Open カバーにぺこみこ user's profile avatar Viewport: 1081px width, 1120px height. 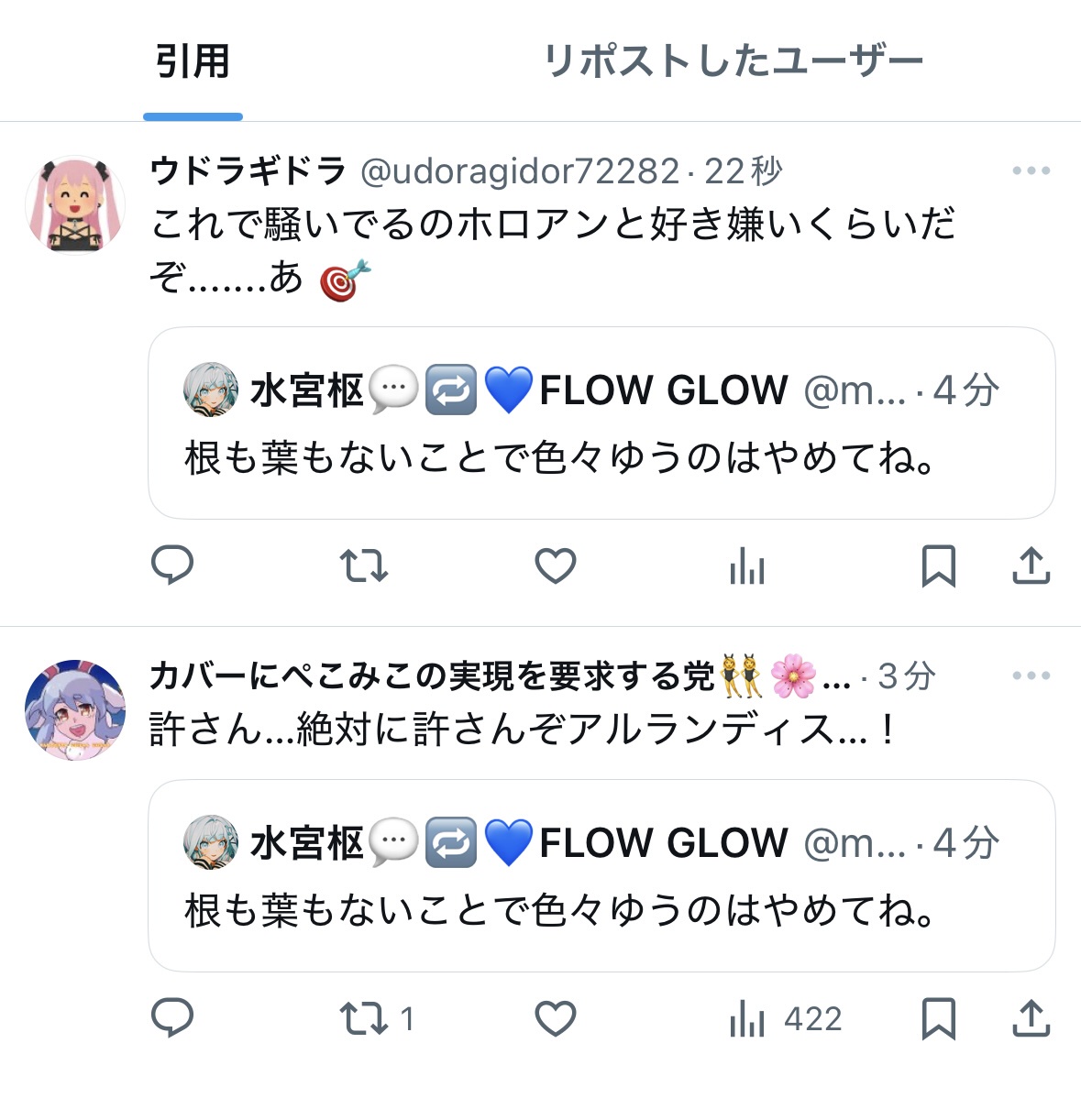tap(74, 710)
